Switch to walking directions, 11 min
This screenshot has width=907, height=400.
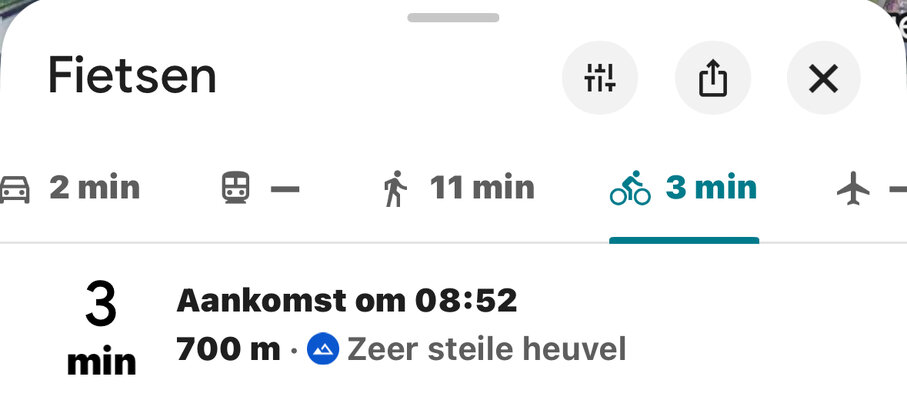pyautogui.click(x=458, y=188)
